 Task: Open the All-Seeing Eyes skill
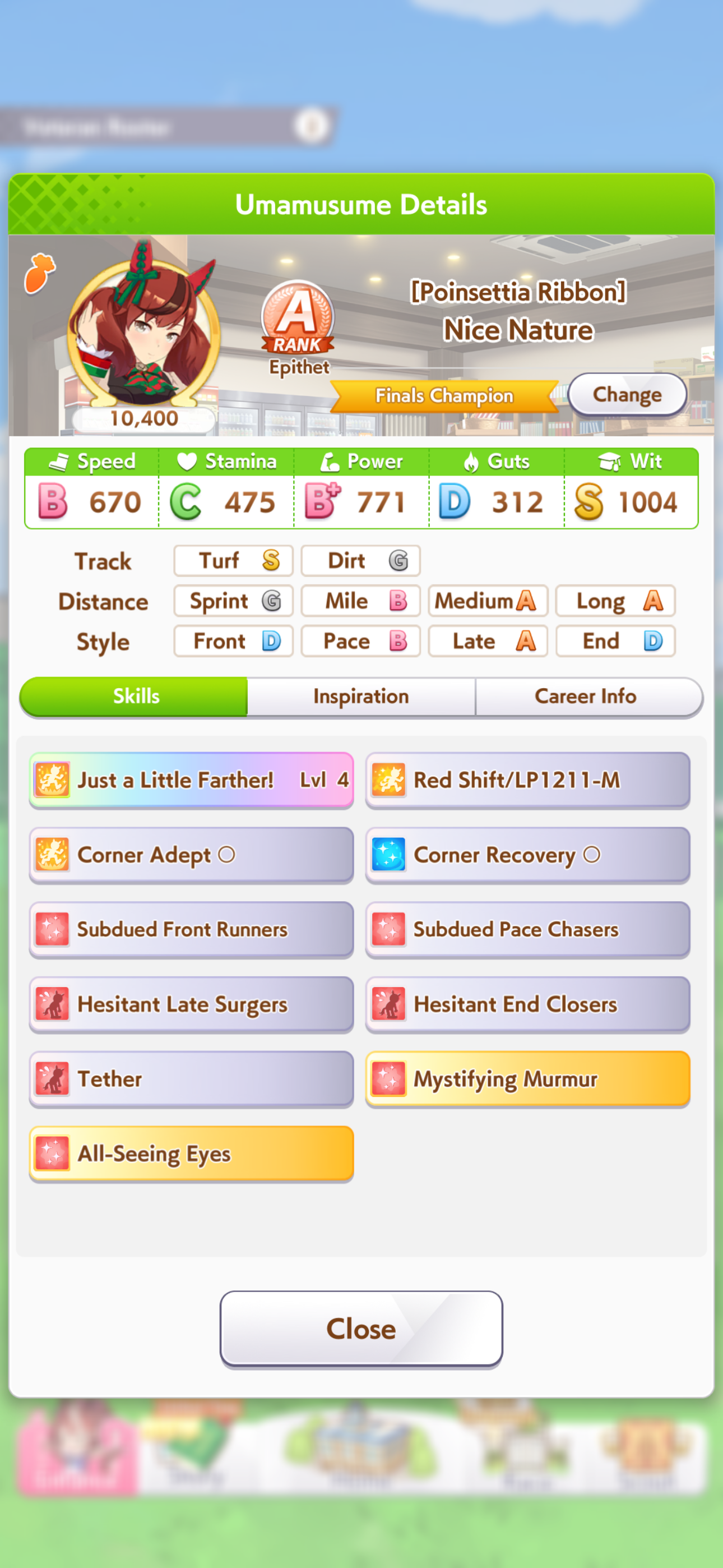[191, 1154]
